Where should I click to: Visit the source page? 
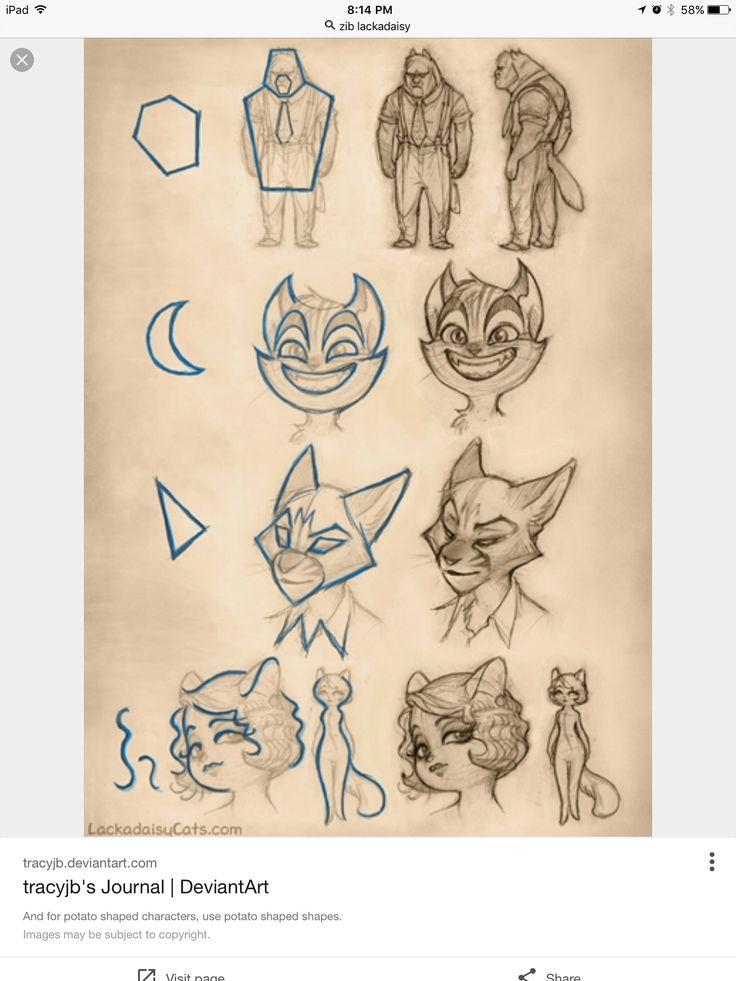coord(181,975)
